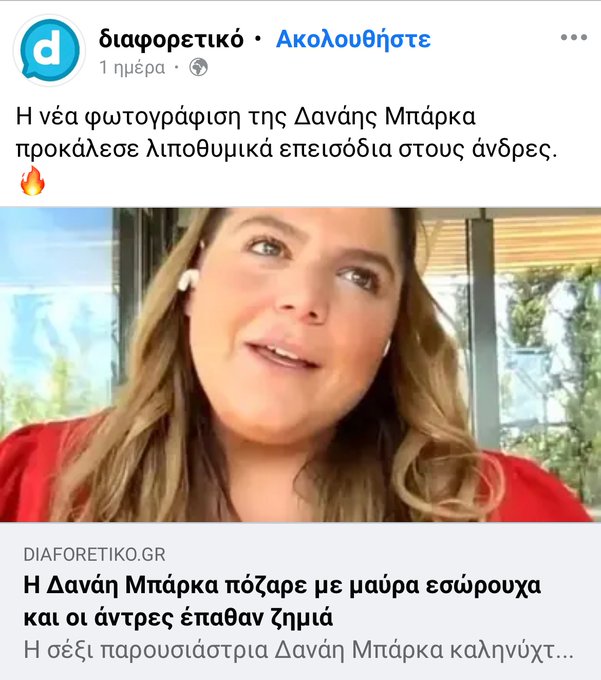Follow the page via Ακολουθήστε
This screenshot has width=601, height=680.
click(x=353, y=39)
